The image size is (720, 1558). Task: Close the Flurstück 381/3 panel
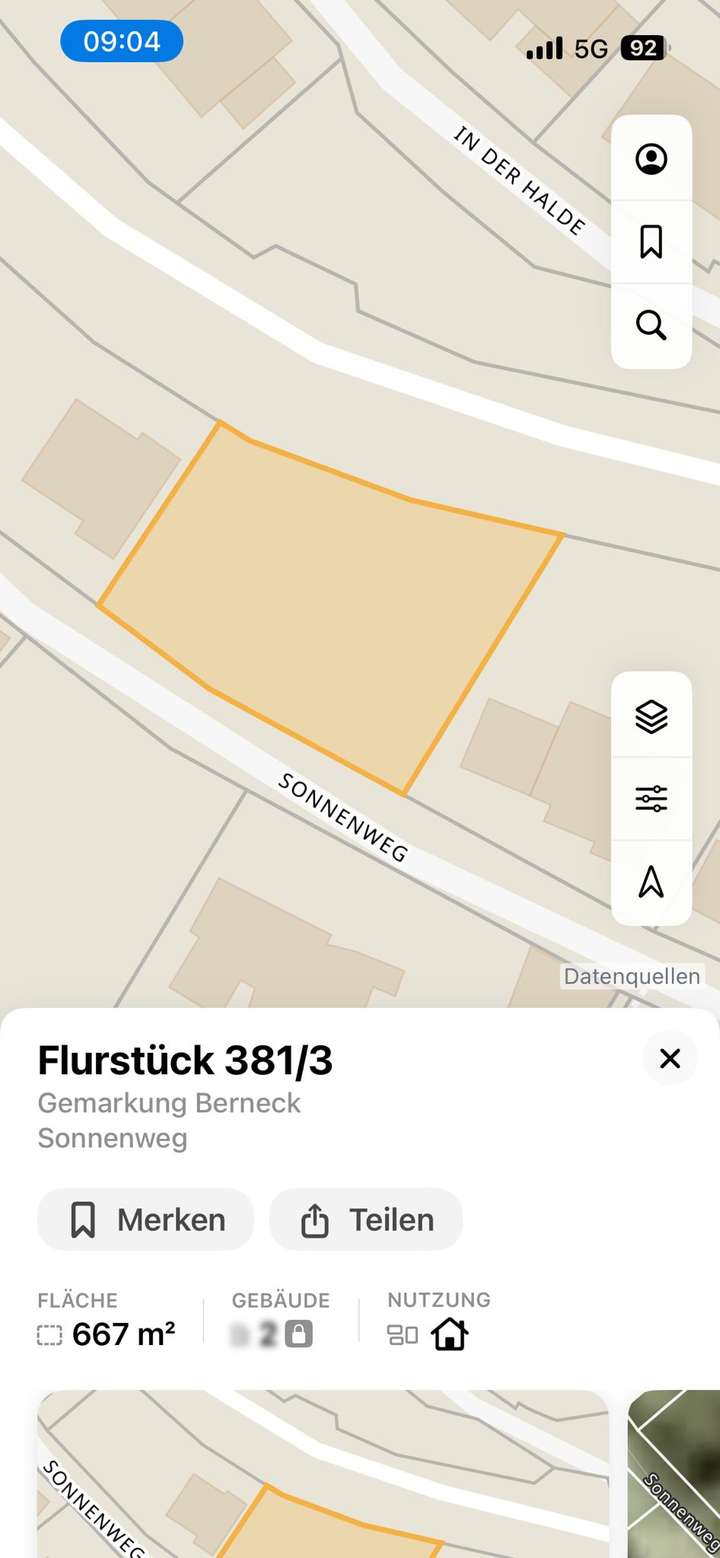click(670, 1058)
